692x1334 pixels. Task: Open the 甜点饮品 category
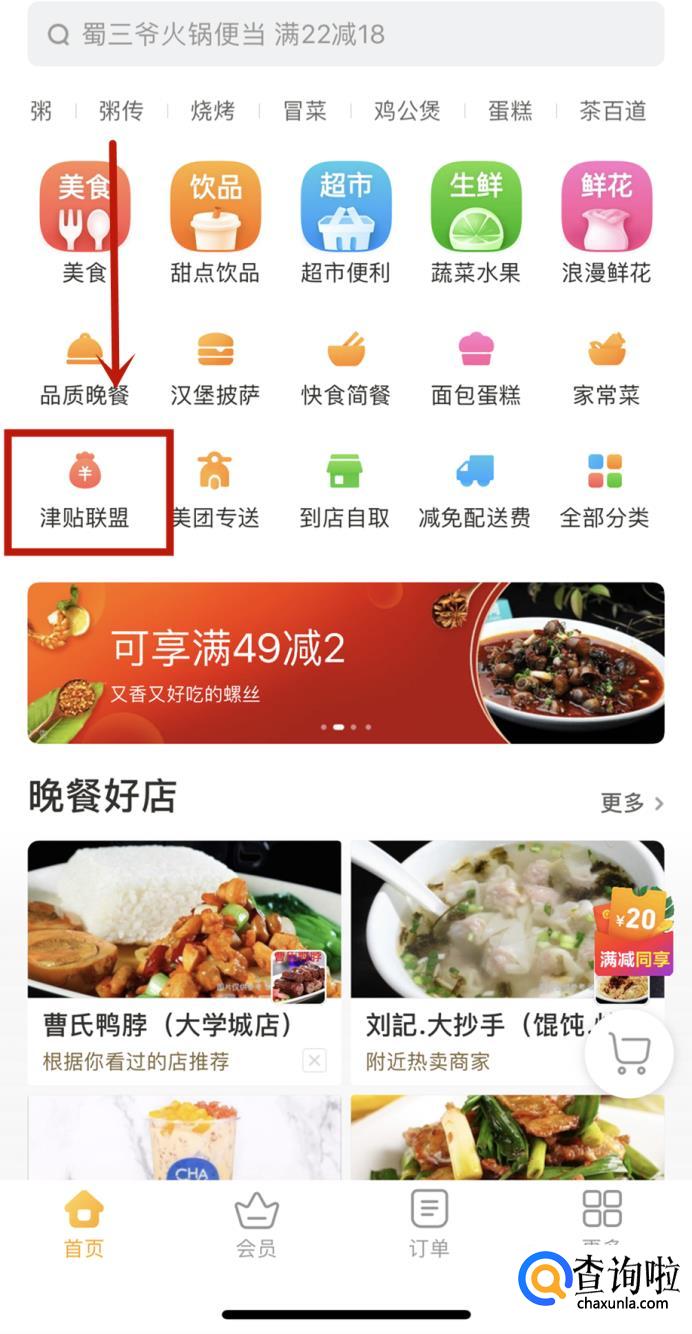tap(215, 222)
